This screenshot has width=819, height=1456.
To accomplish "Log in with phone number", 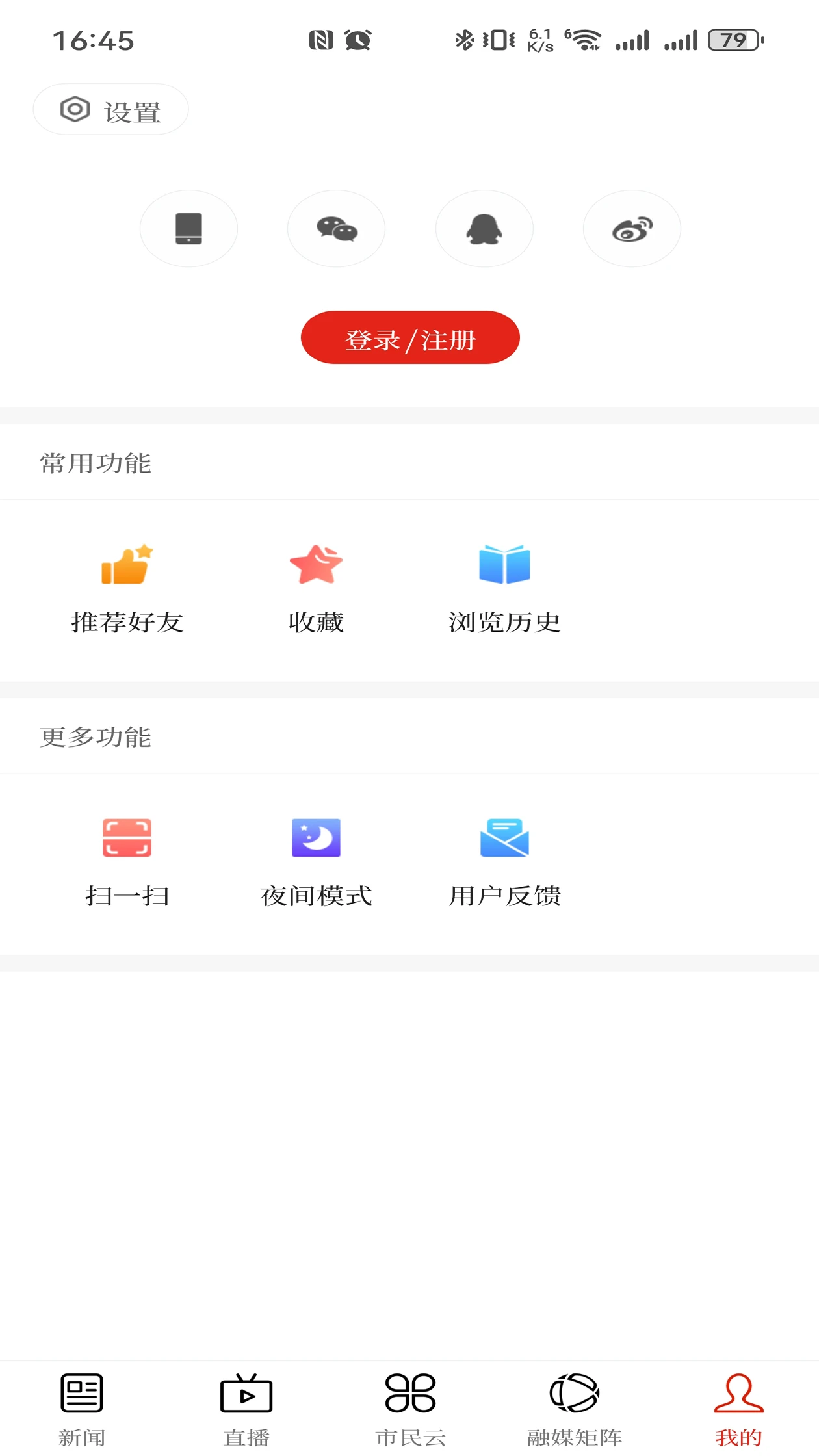I will click(188, 229).
